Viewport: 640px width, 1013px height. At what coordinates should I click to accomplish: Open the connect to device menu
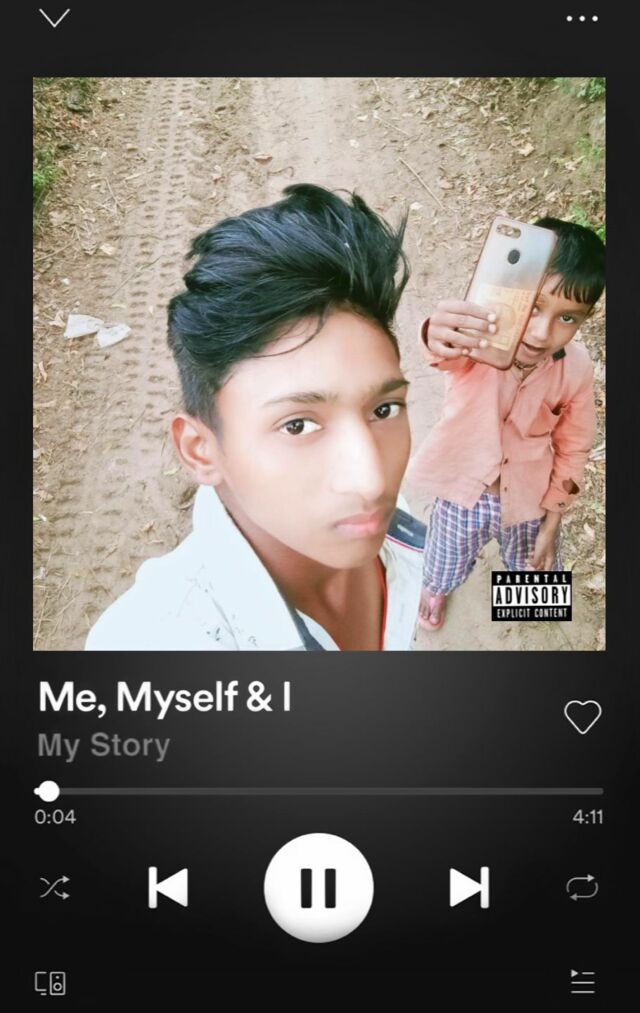pos(50,982)
